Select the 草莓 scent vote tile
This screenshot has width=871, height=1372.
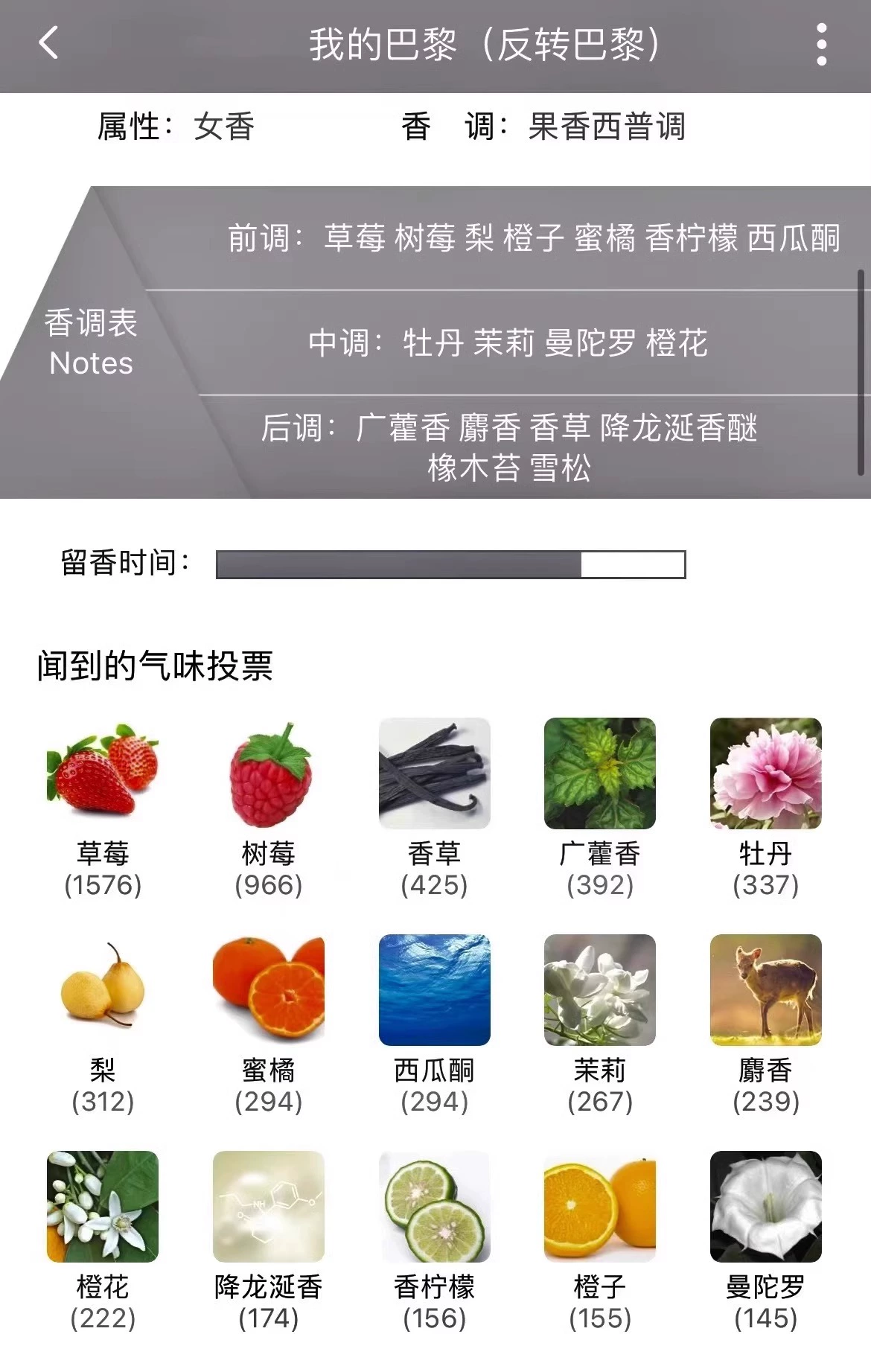tap(103, 773)
